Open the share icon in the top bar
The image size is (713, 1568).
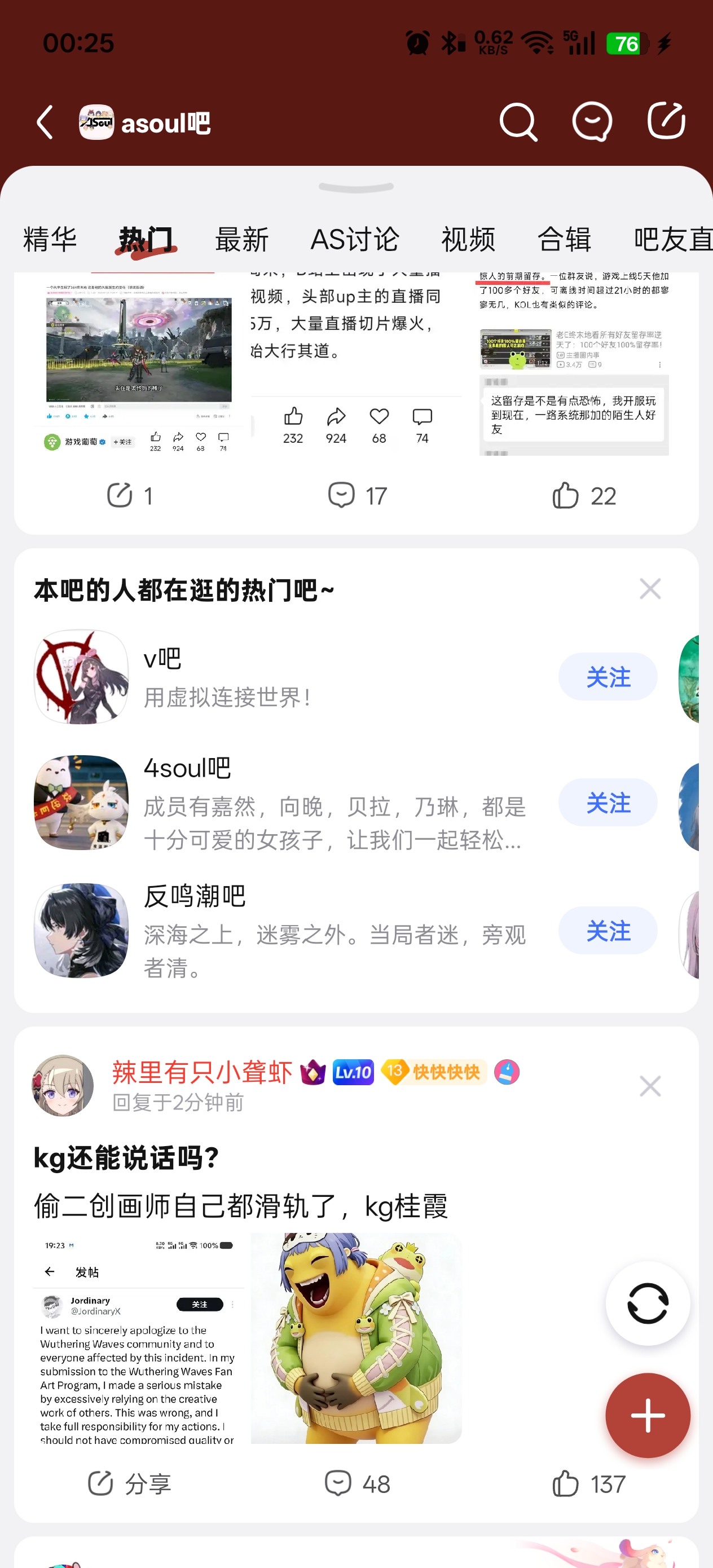pyautogui.click(x=666, y=121)
